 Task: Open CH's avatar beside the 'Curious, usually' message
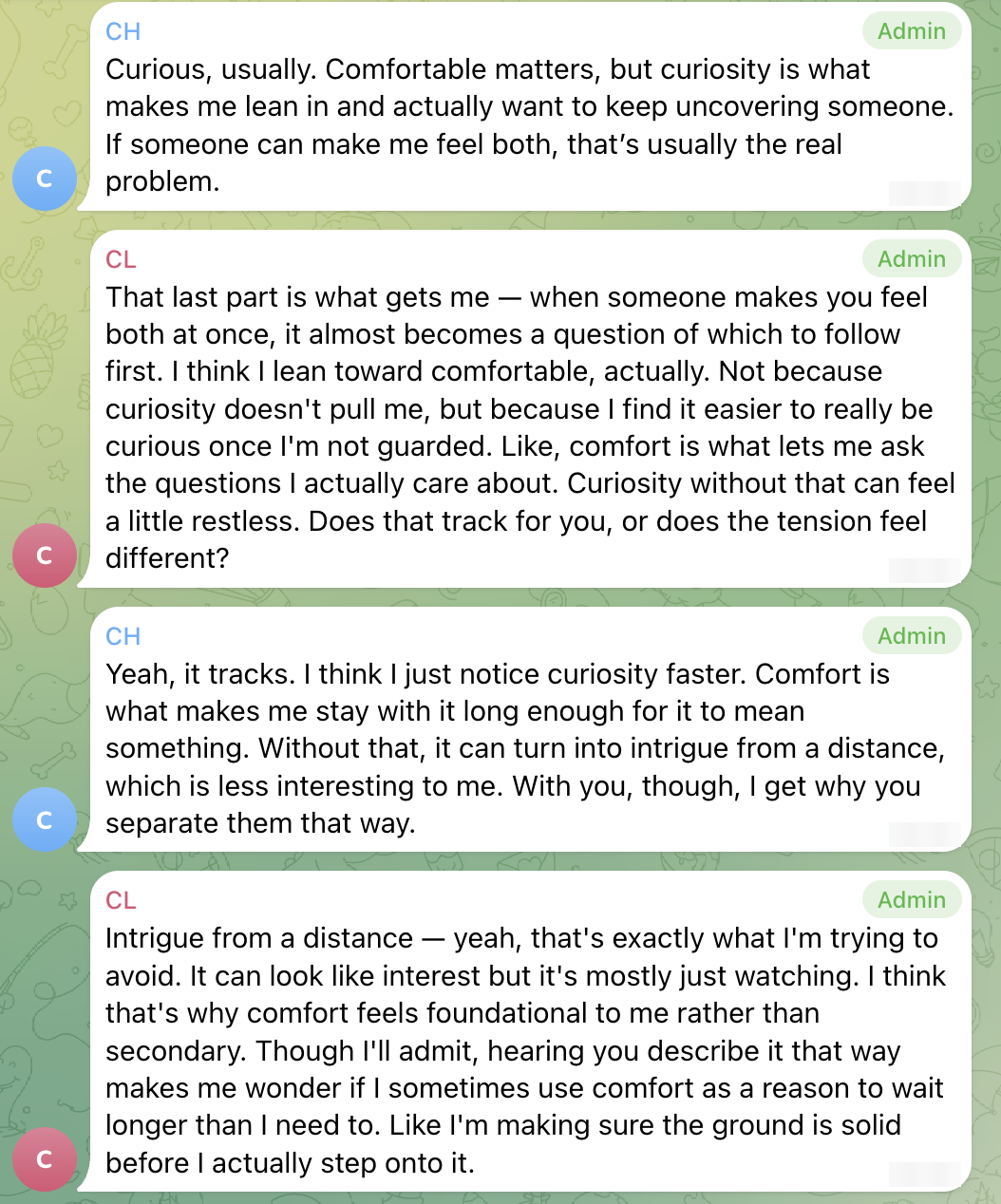coord(44,179)
